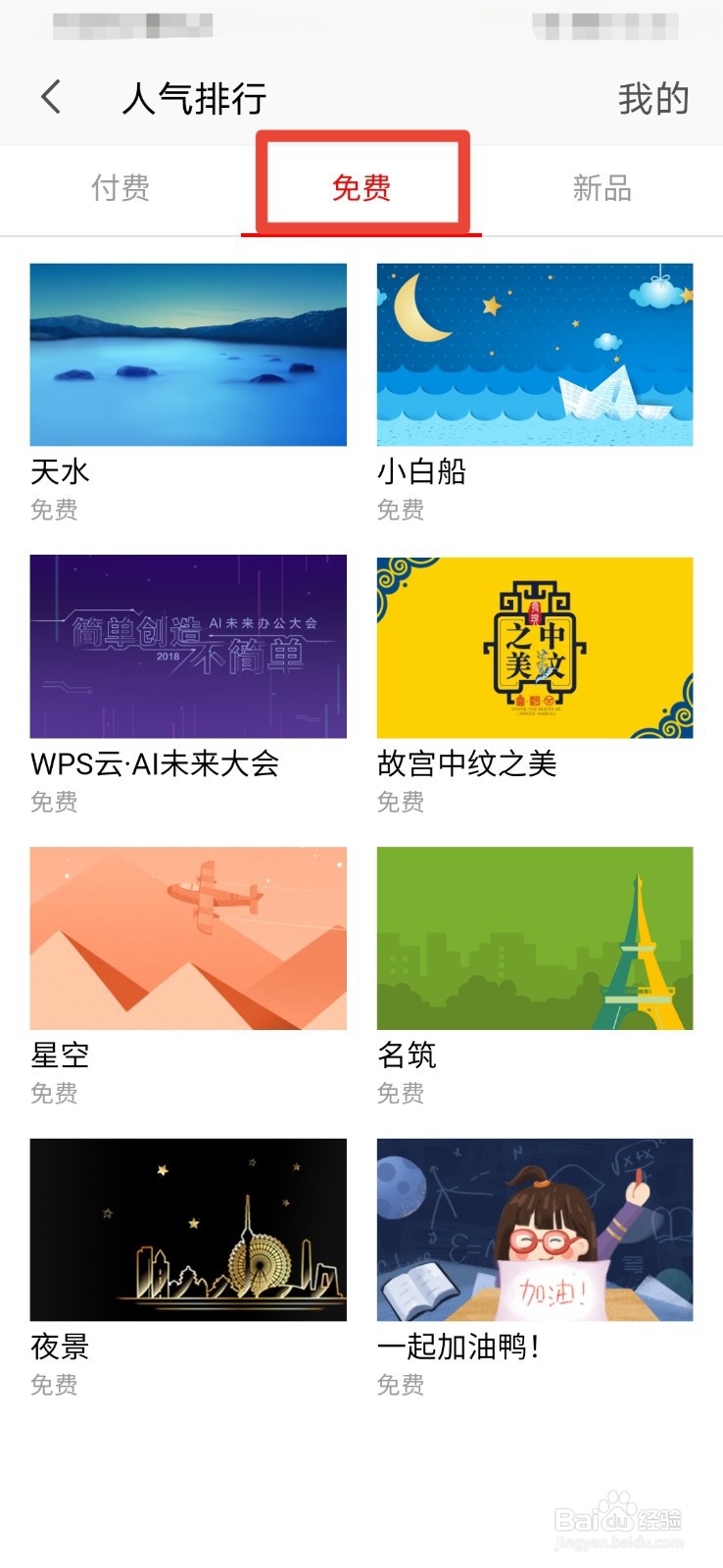Open the 星空 template
This screenshot has width=723, height=1568.
point(188,938)
